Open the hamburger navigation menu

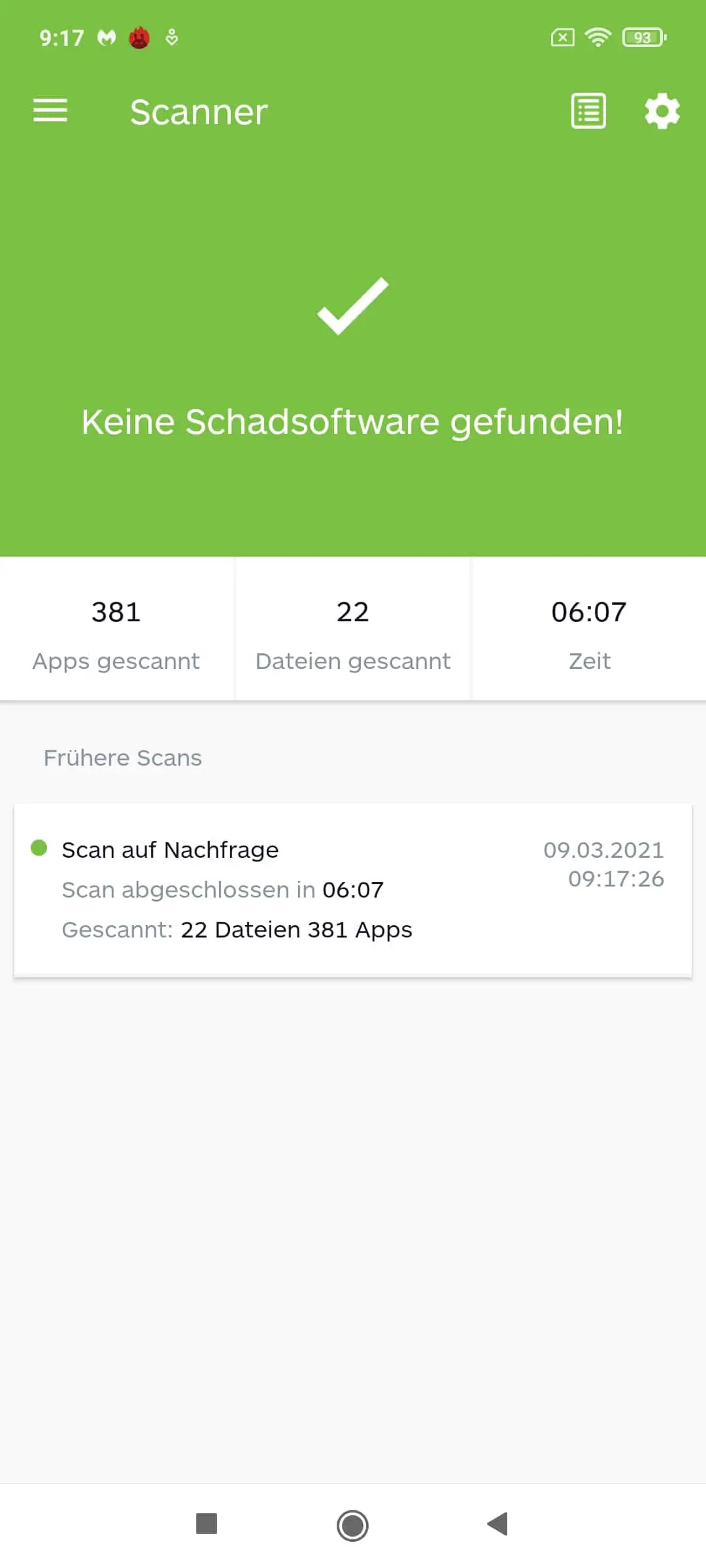[x=50, y=110]
